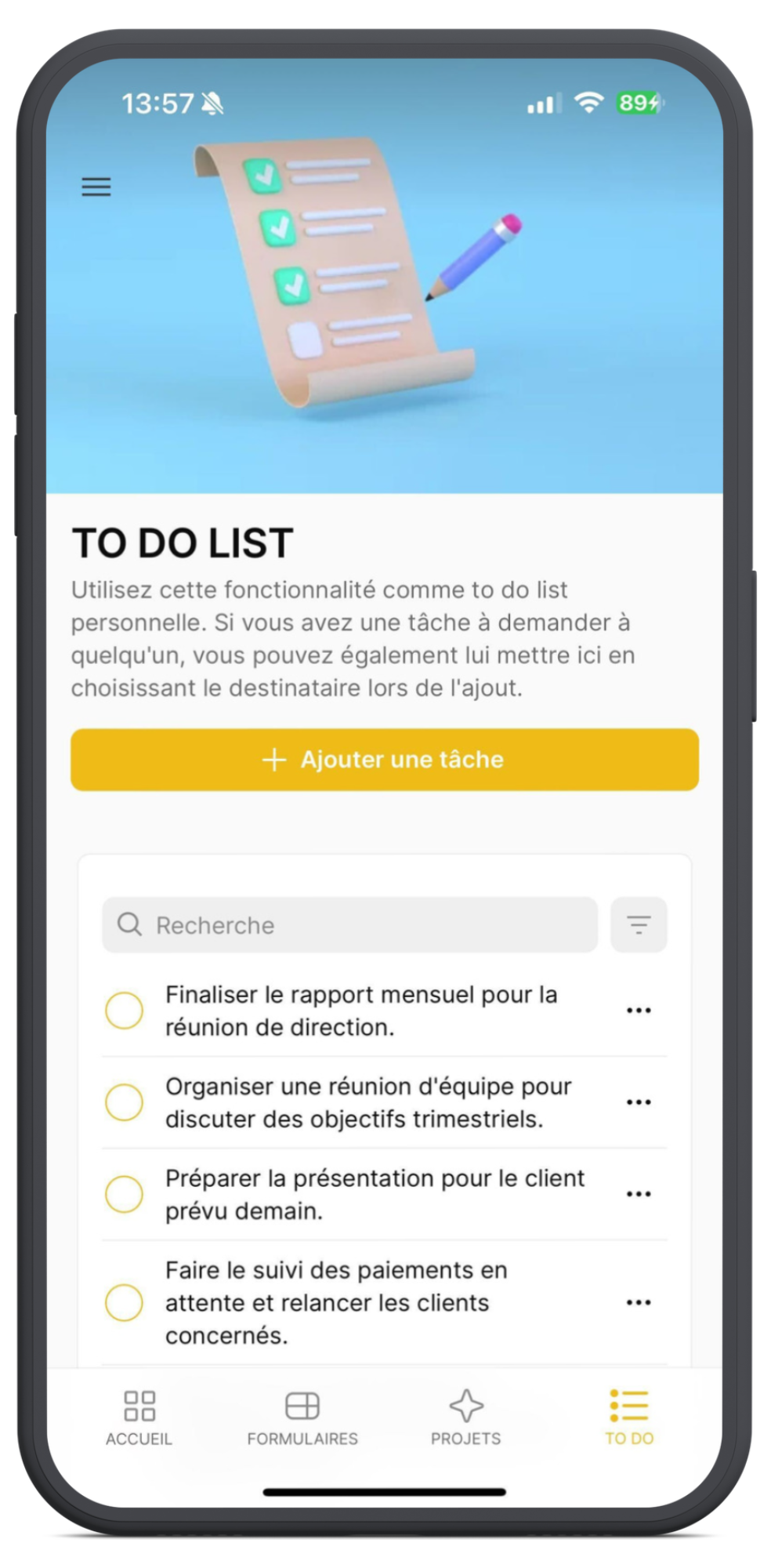Image resolution: width=771 pixels, height=1568 pixels.
Task: Tick the Faire le suivi des paiements task
Action: click(x=124, y=1302)
